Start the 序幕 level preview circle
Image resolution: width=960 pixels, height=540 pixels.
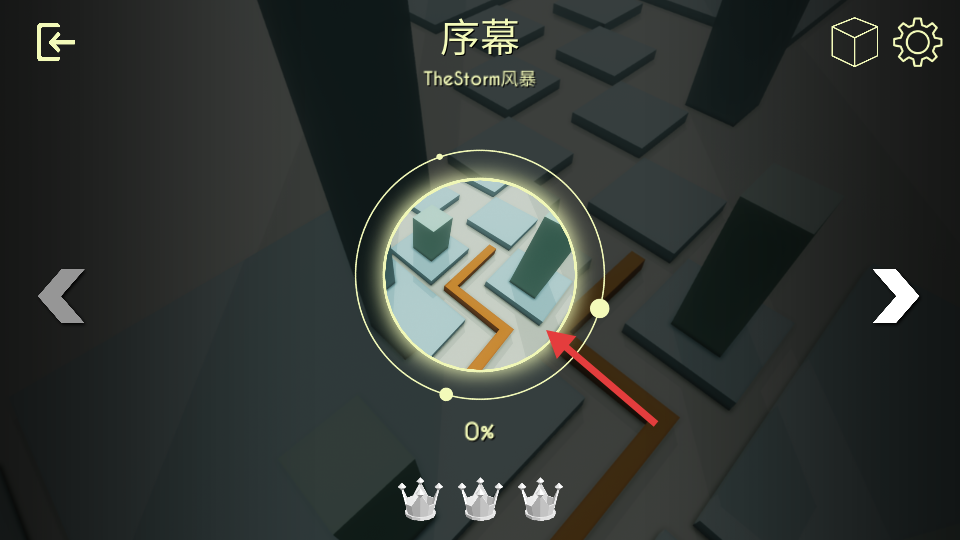[x=480, y=275]
